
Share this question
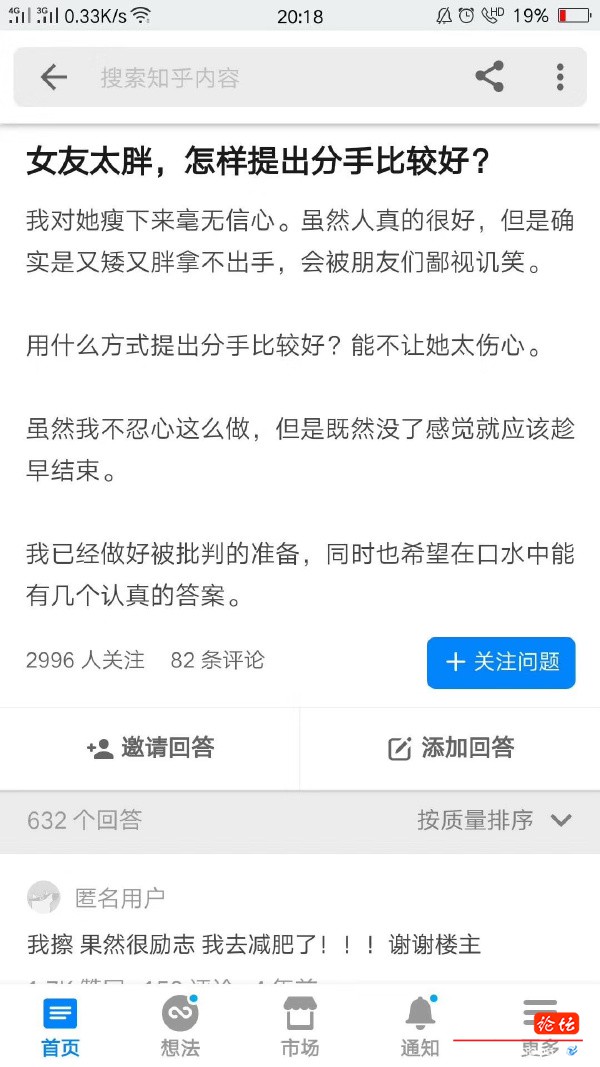coord(489,77)
